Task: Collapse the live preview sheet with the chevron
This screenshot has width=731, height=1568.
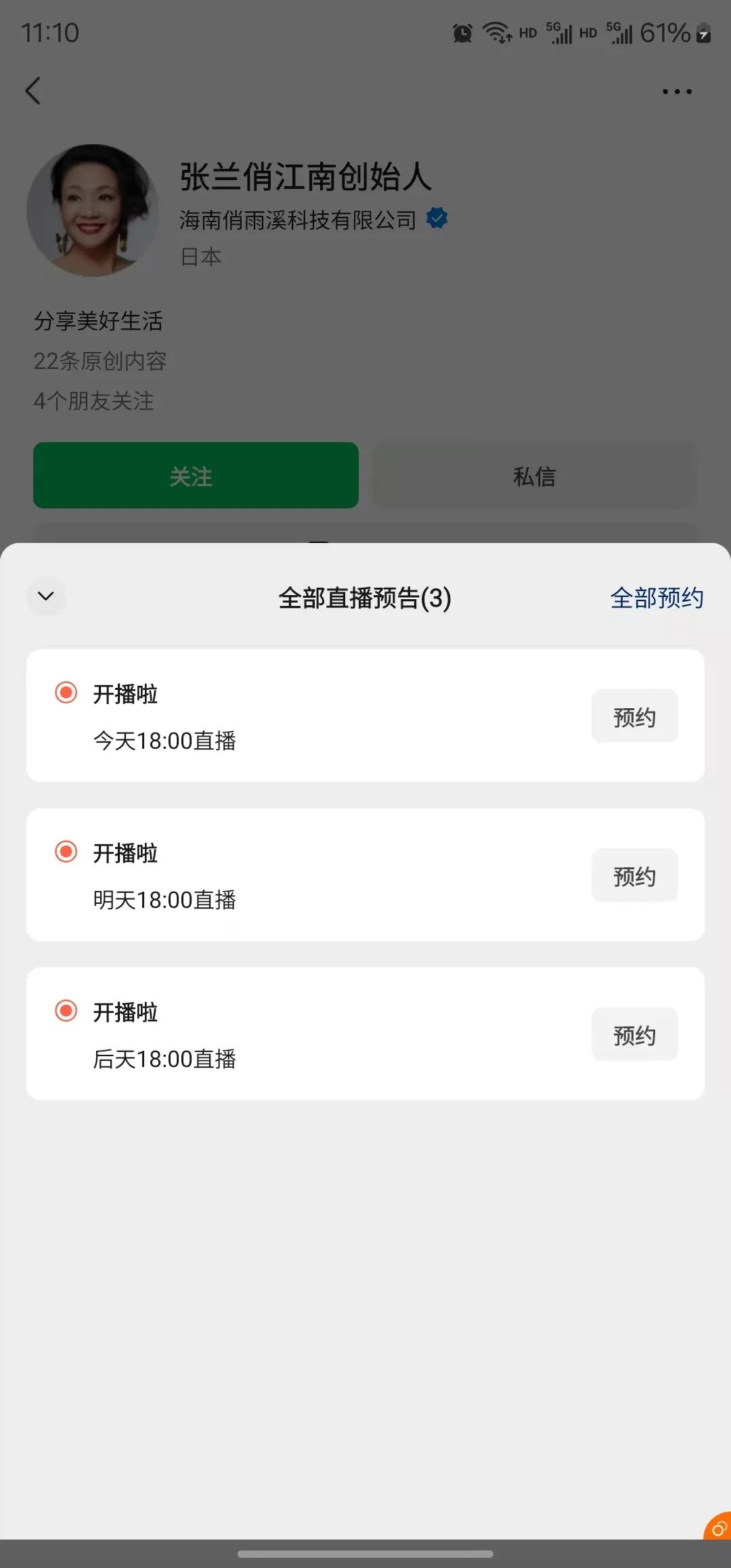Action: pyautogui.click(x=46, y=596)
